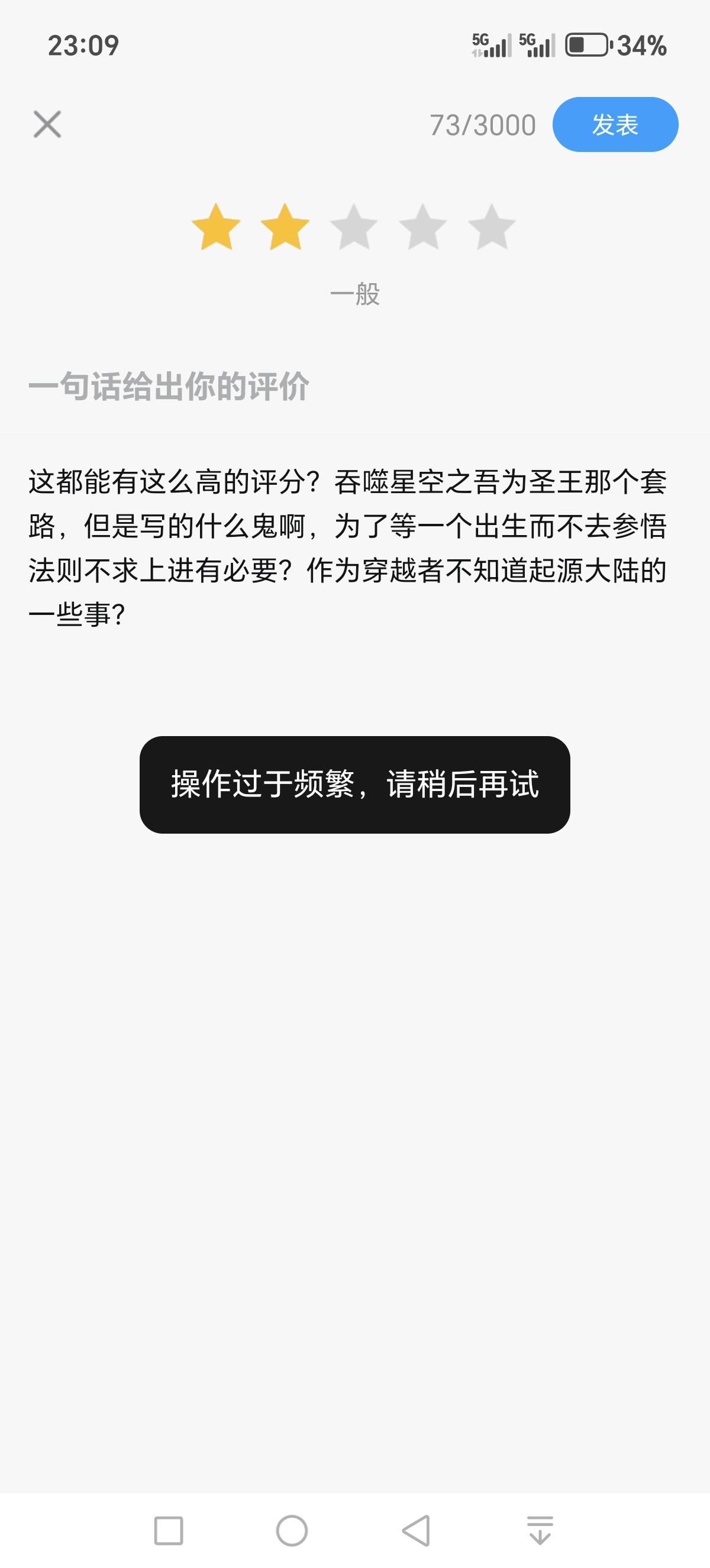Select the second star
Image resolution: width=710 pixels, height=1568 pixels.
click(285, 226)
